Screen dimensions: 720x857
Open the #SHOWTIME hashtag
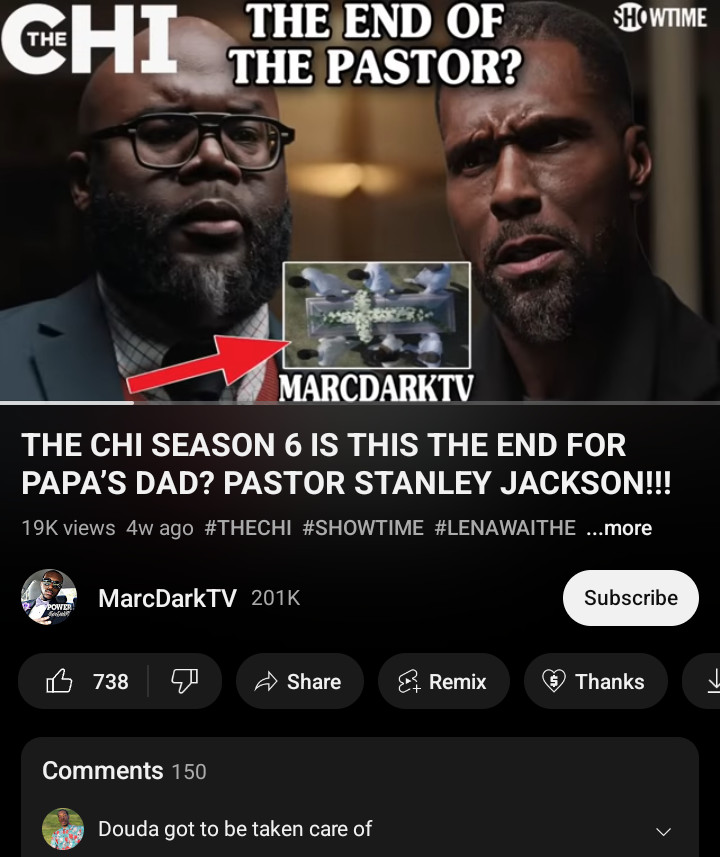[x=362, y=528]
